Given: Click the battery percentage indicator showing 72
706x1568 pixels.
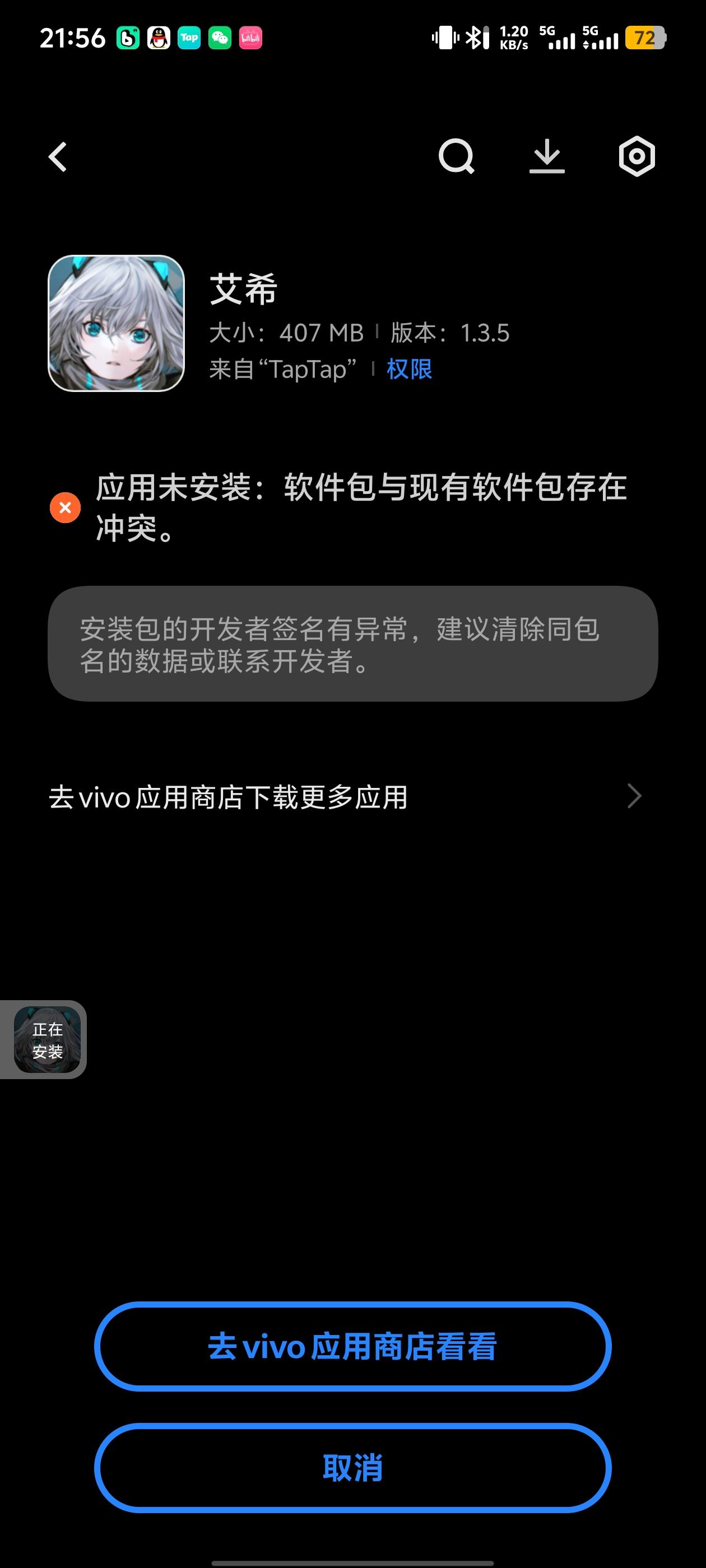Looking at the screenshot, I should [x=644, y=38].
